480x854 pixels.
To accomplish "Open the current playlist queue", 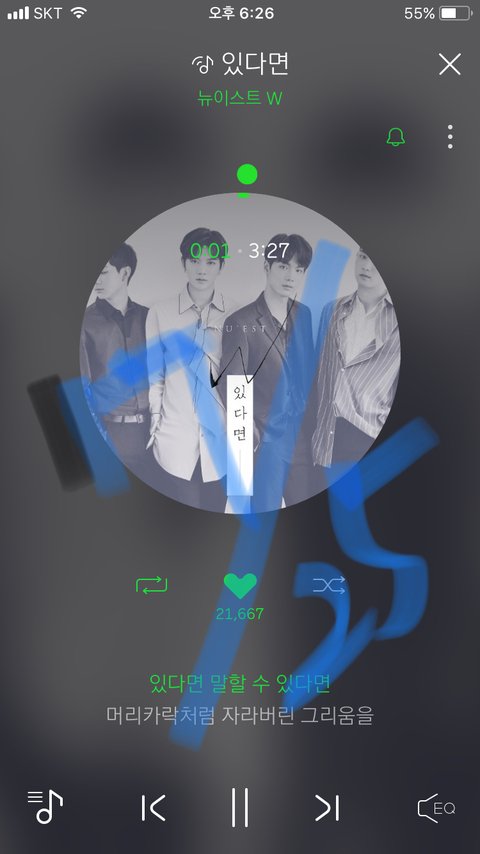I will point(45,807).
